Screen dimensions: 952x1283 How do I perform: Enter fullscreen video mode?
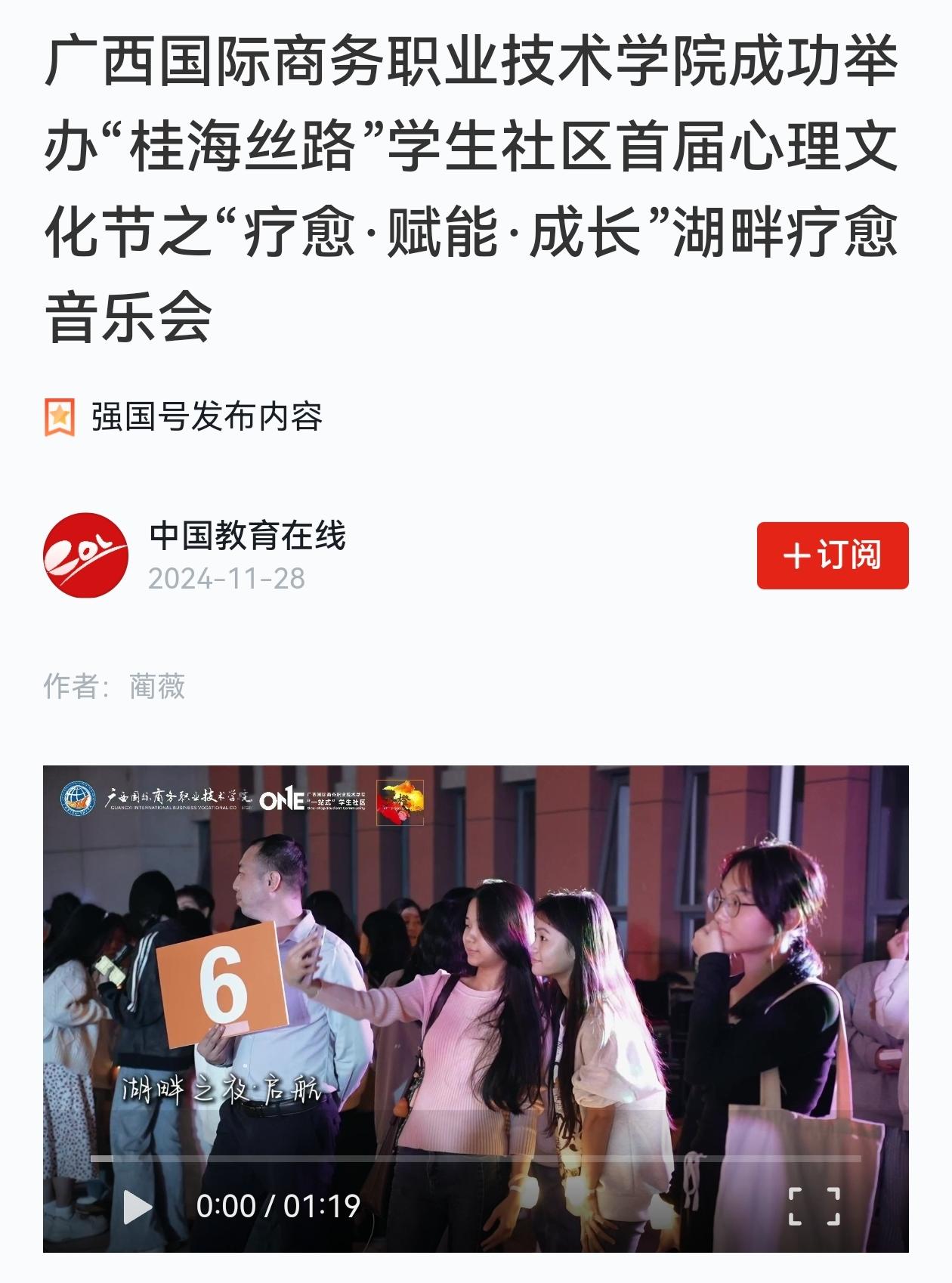coord(814,1206)
